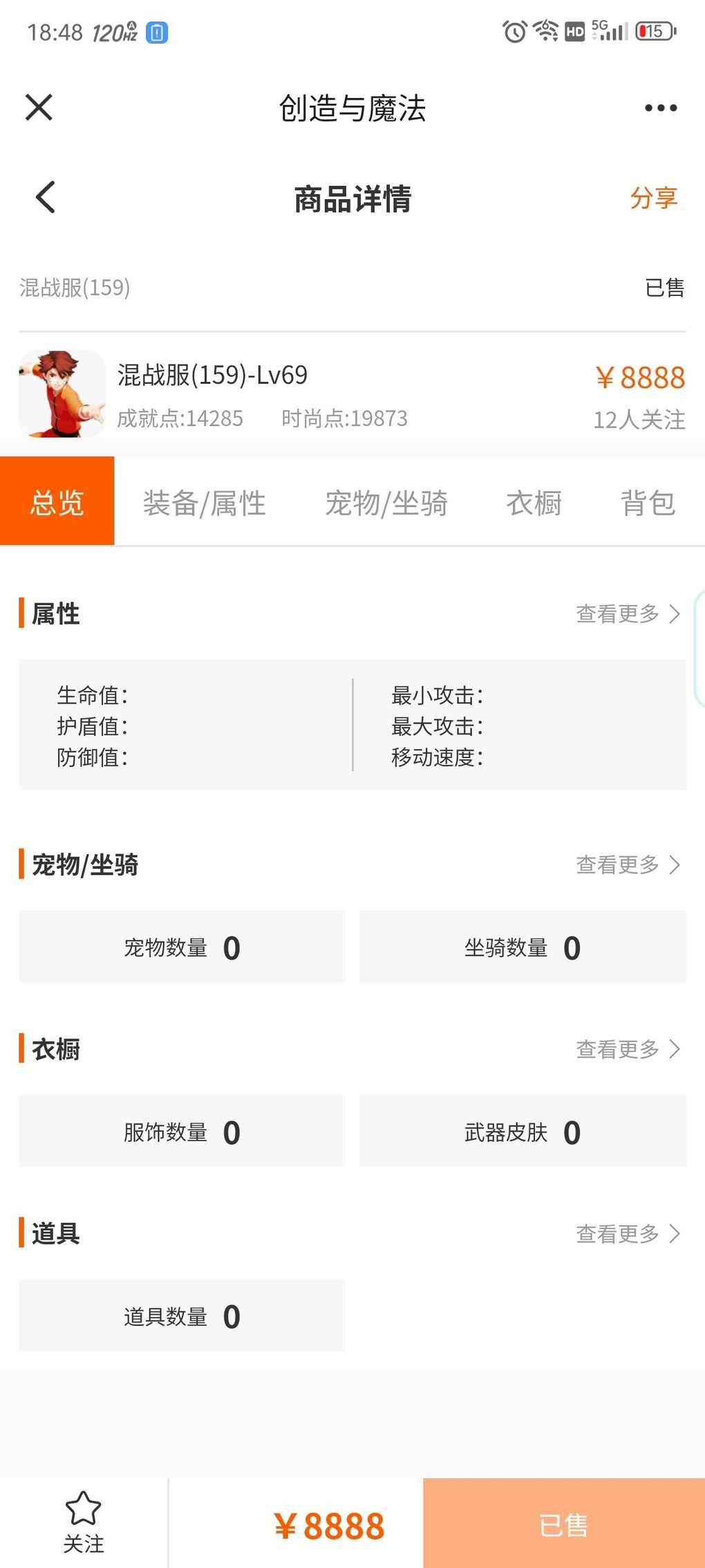Go back from 商品详情 page
This screenshot has width=705, height=1568.
tap(46, 198)
